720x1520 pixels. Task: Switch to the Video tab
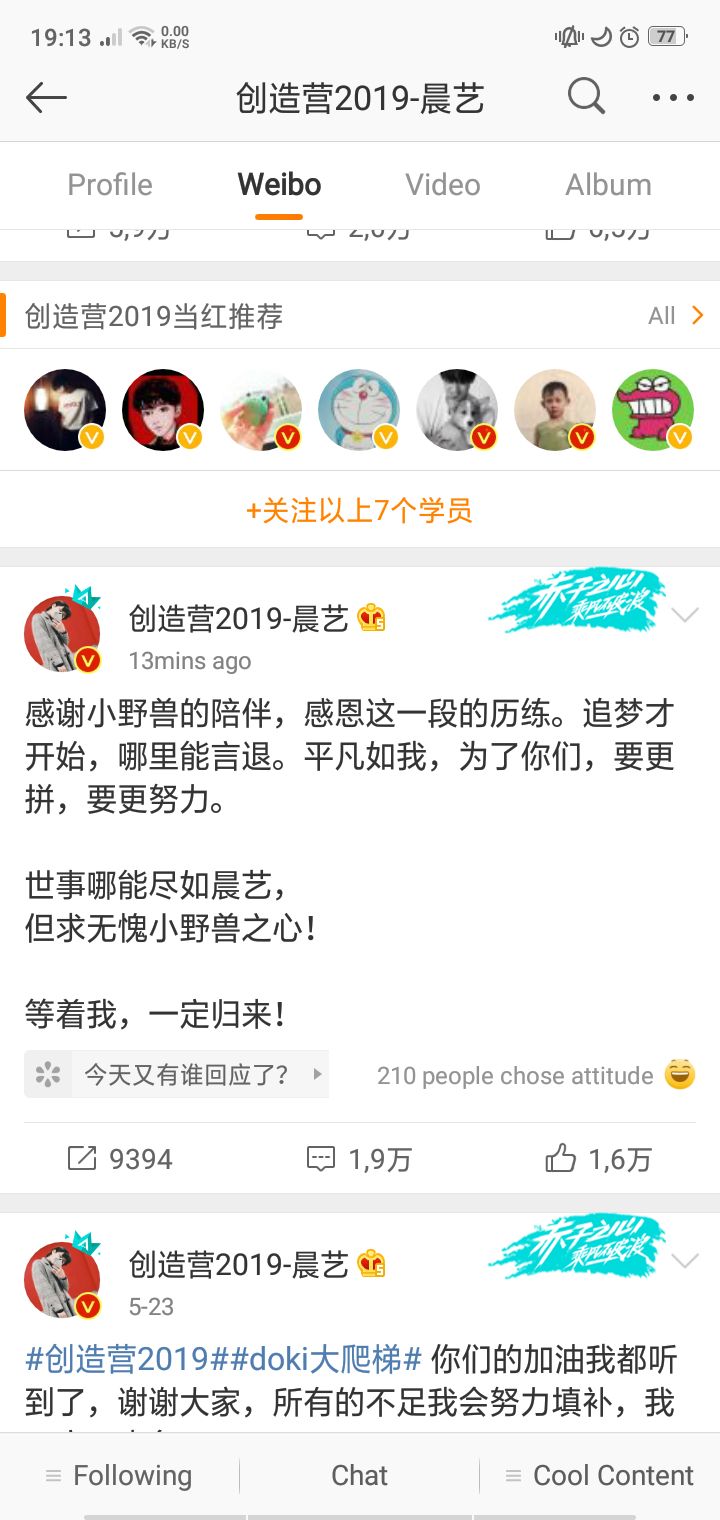[442, 185]
